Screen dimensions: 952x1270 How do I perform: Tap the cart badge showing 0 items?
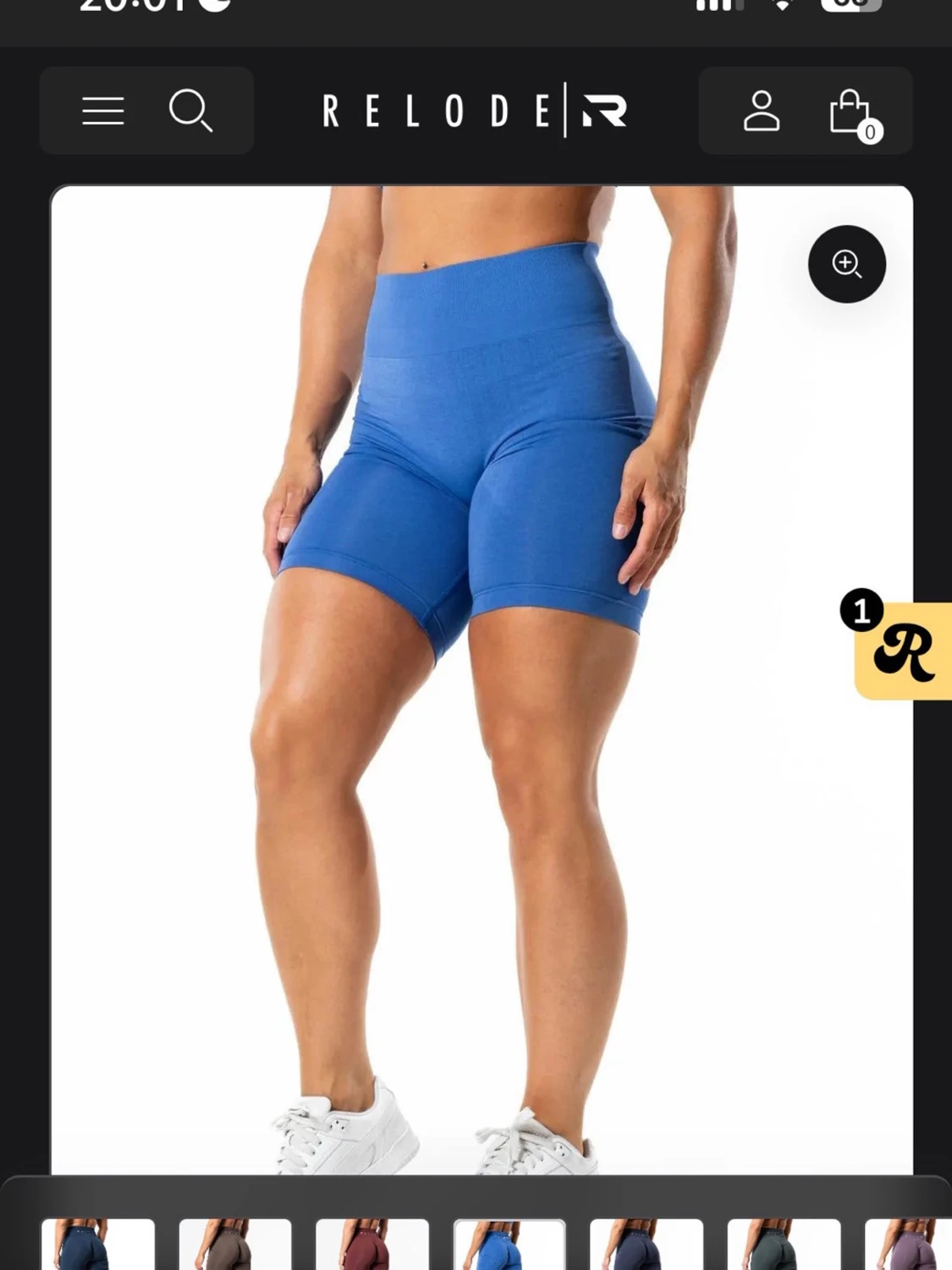pyautogui.click(x=872, y=131)
